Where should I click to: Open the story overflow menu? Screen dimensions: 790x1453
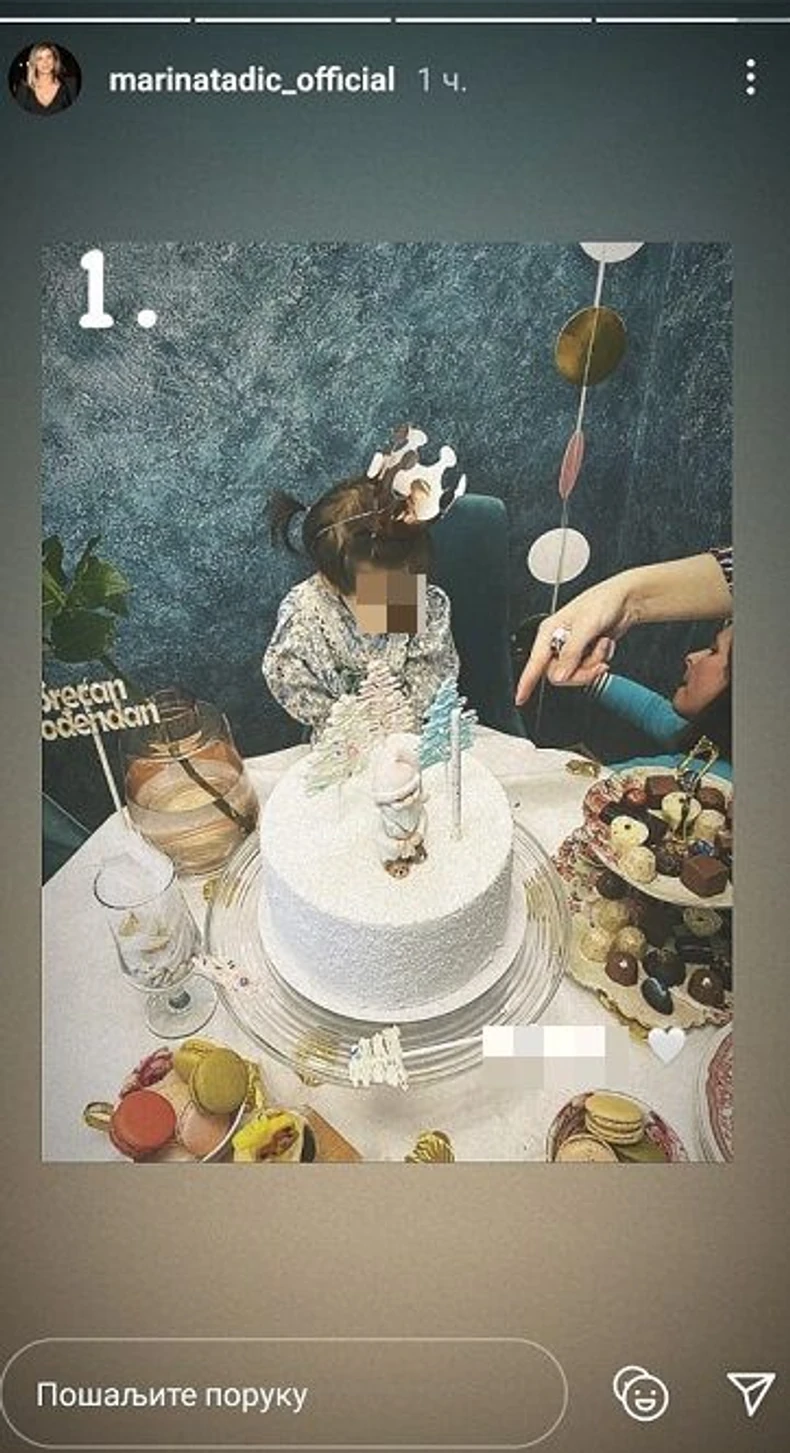pyautogui.click(x=750, y=77)
